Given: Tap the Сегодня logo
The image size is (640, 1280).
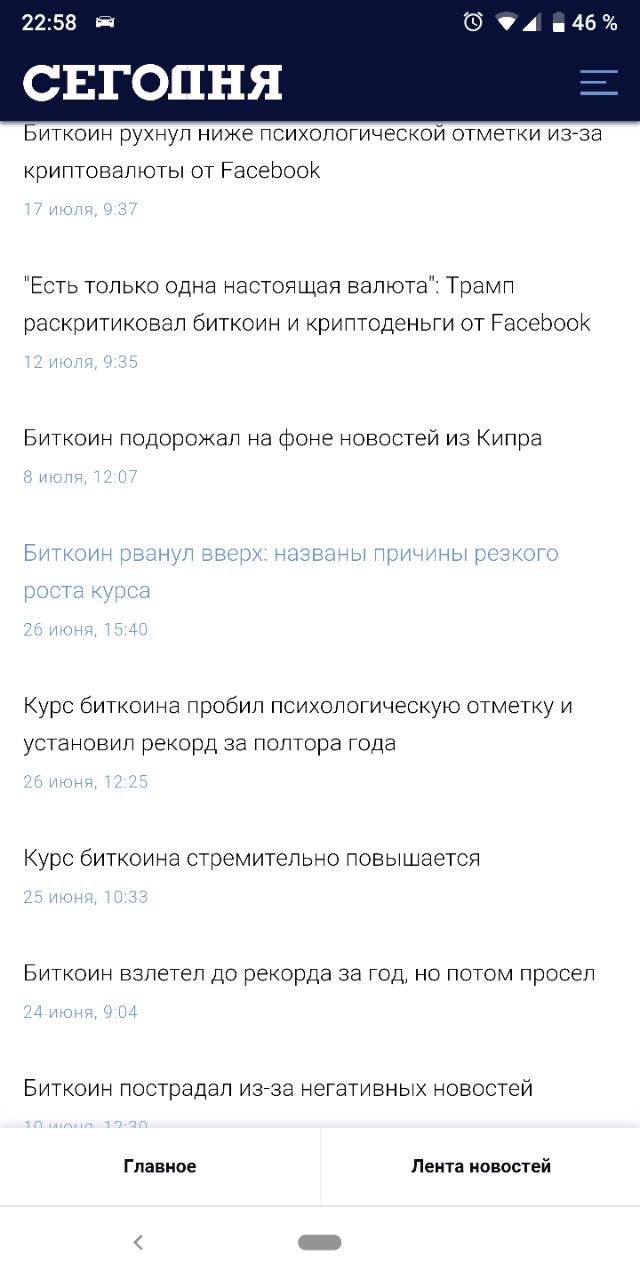Looking at the screenshot, I should (x=153, y=82).
